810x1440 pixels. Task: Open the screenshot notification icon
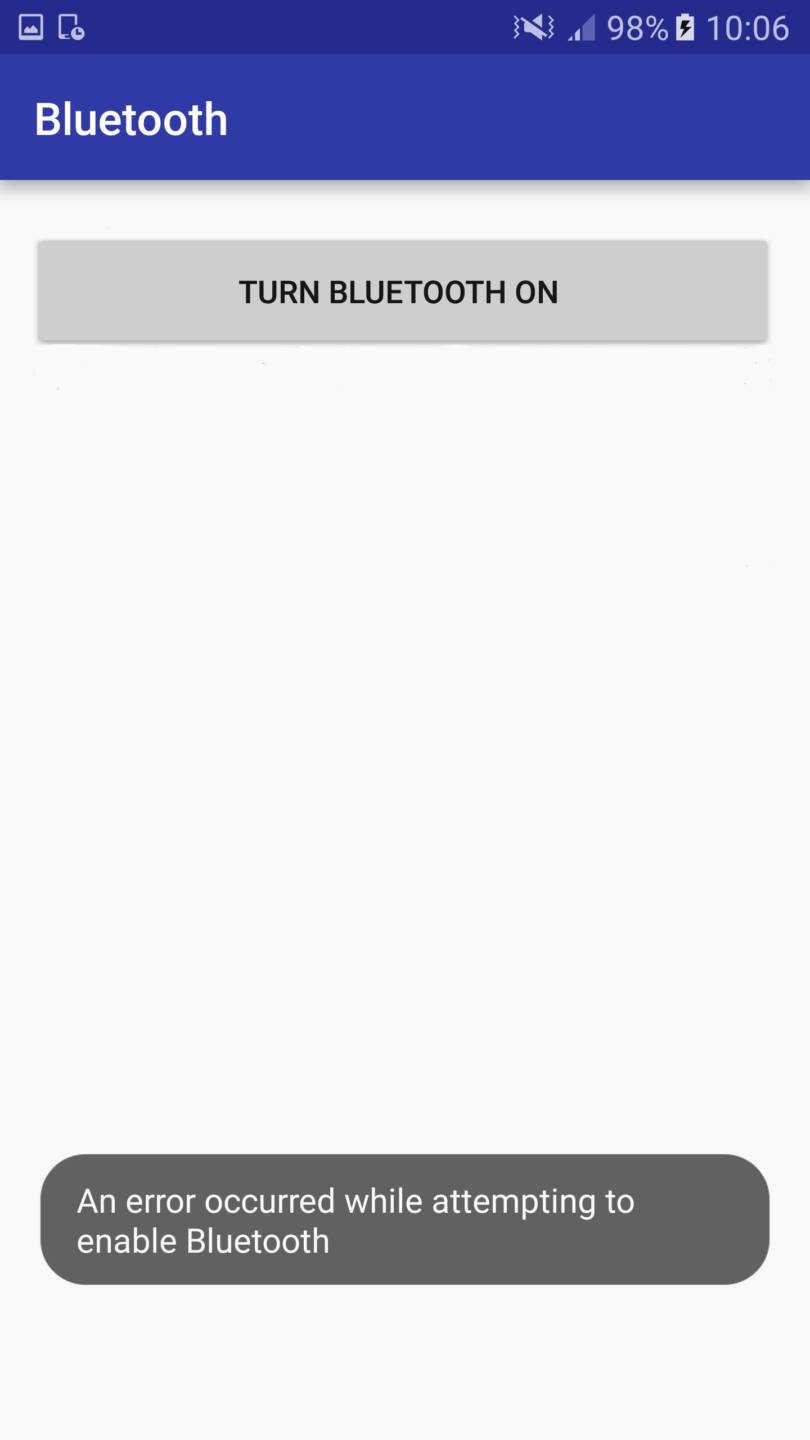tap(30, 26)
